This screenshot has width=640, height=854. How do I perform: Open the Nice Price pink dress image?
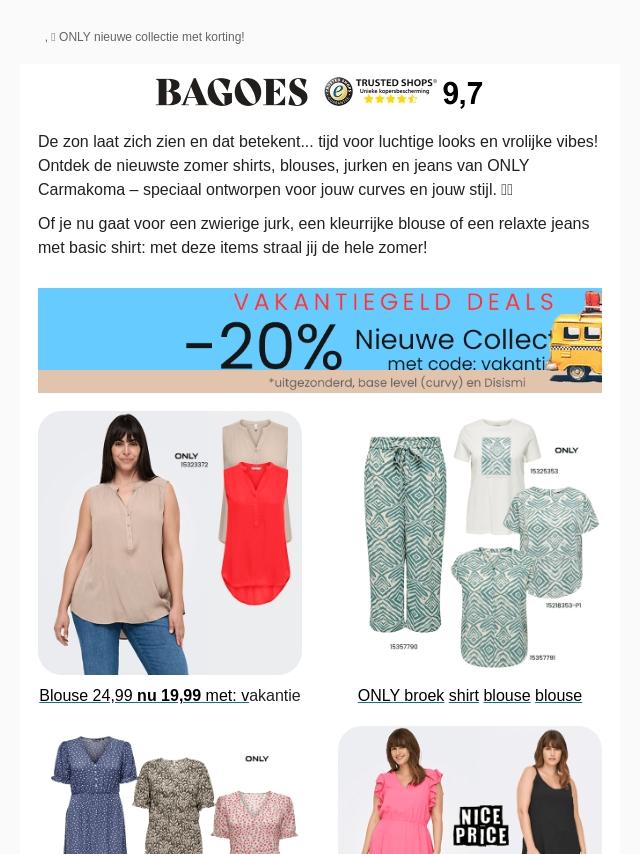point(470,790)
